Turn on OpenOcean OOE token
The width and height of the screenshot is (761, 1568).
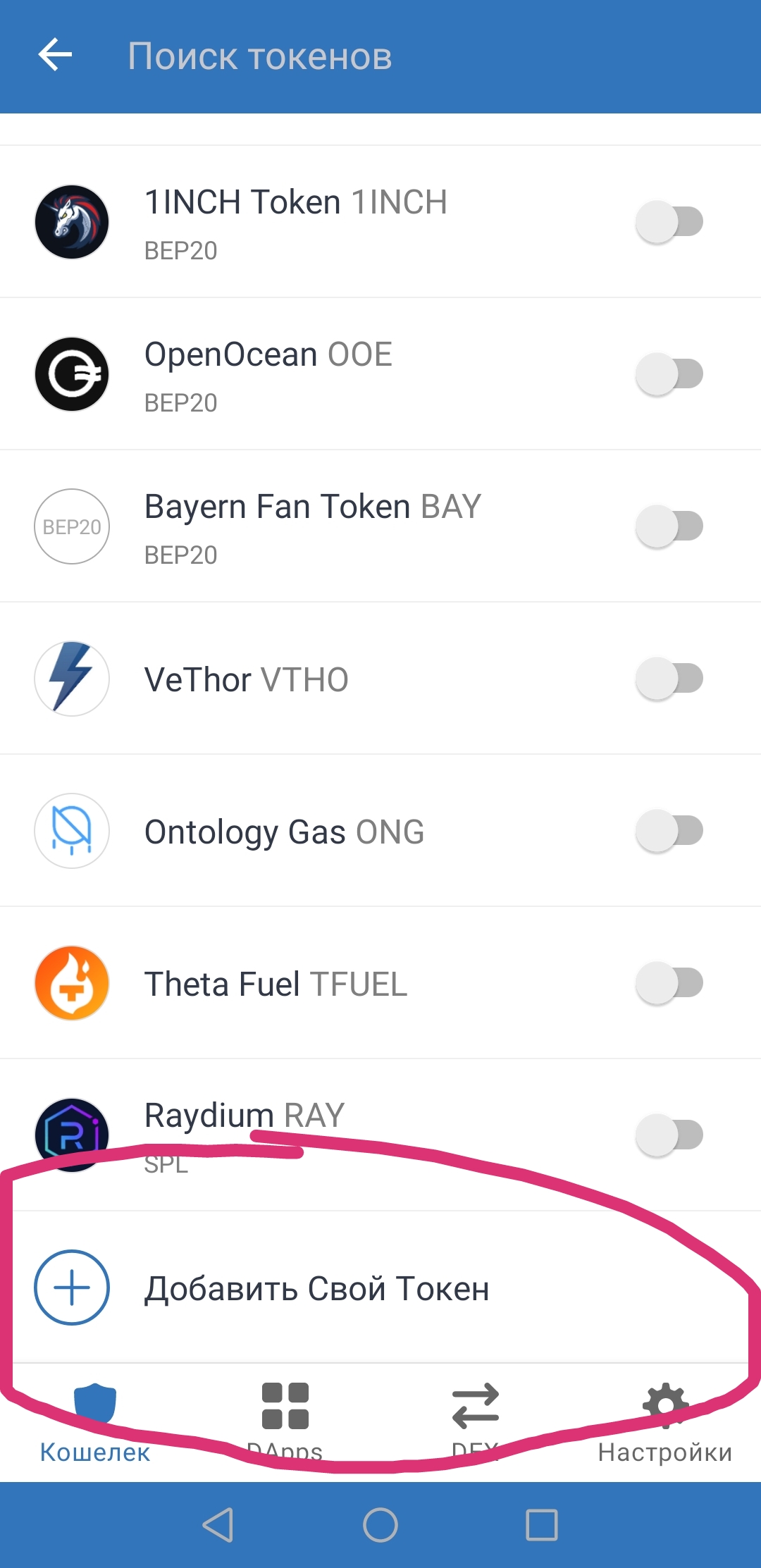tap(669, 374)
